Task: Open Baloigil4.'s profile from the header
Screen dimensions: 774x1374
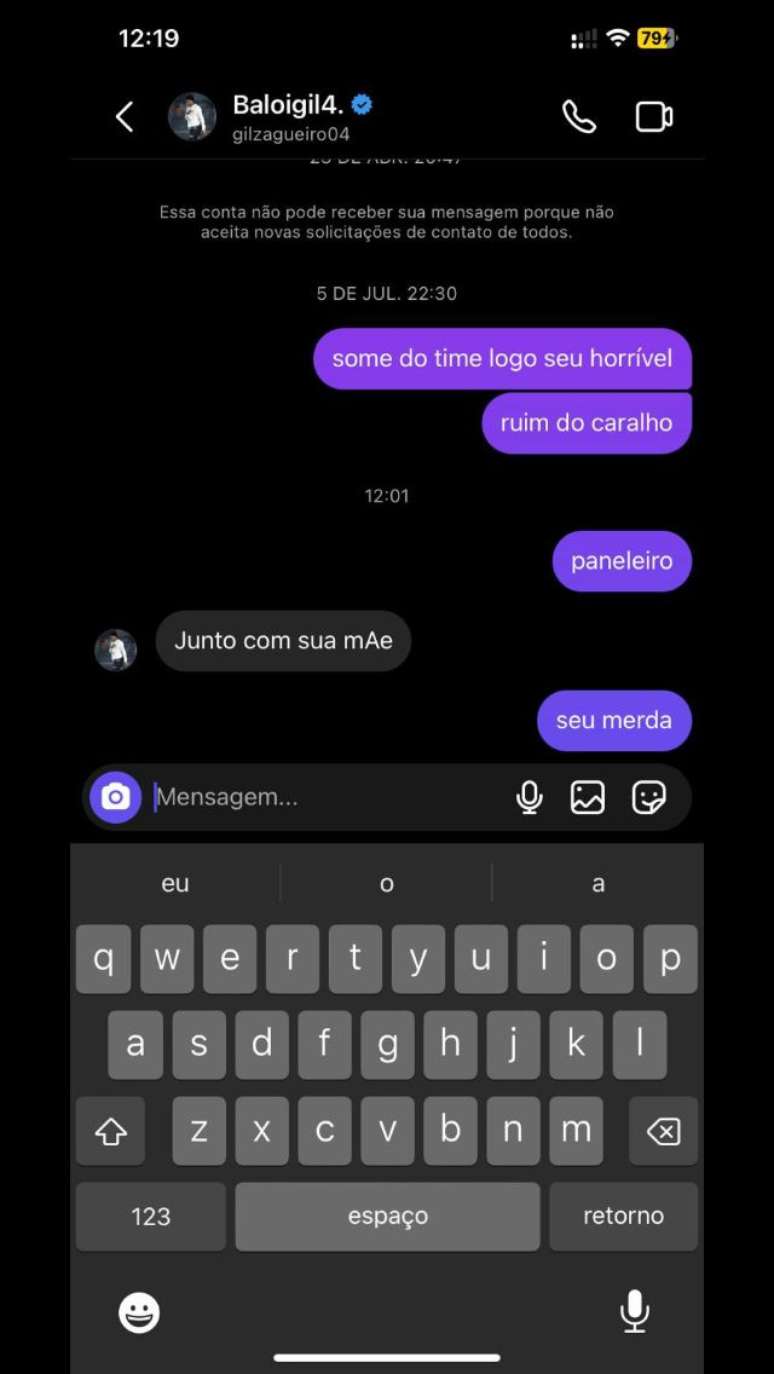Action: click(290, 117)
